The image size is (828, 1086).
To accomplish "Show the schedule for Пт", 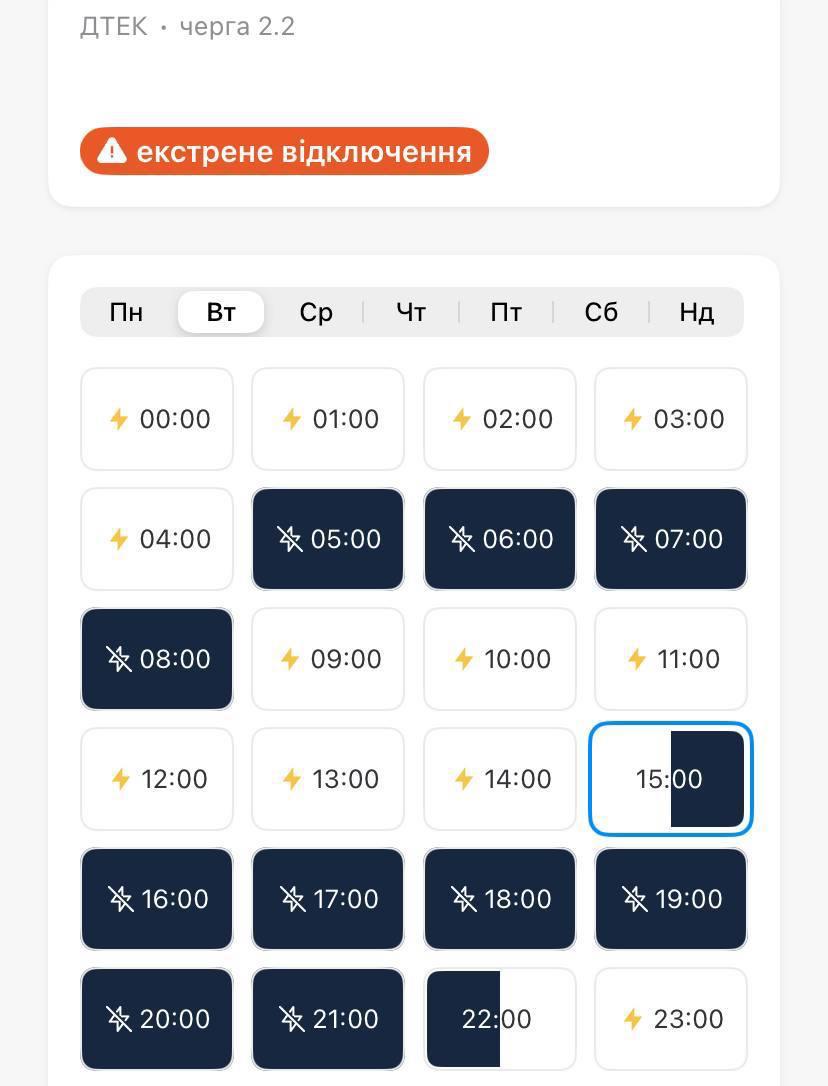I will (506, 312).
